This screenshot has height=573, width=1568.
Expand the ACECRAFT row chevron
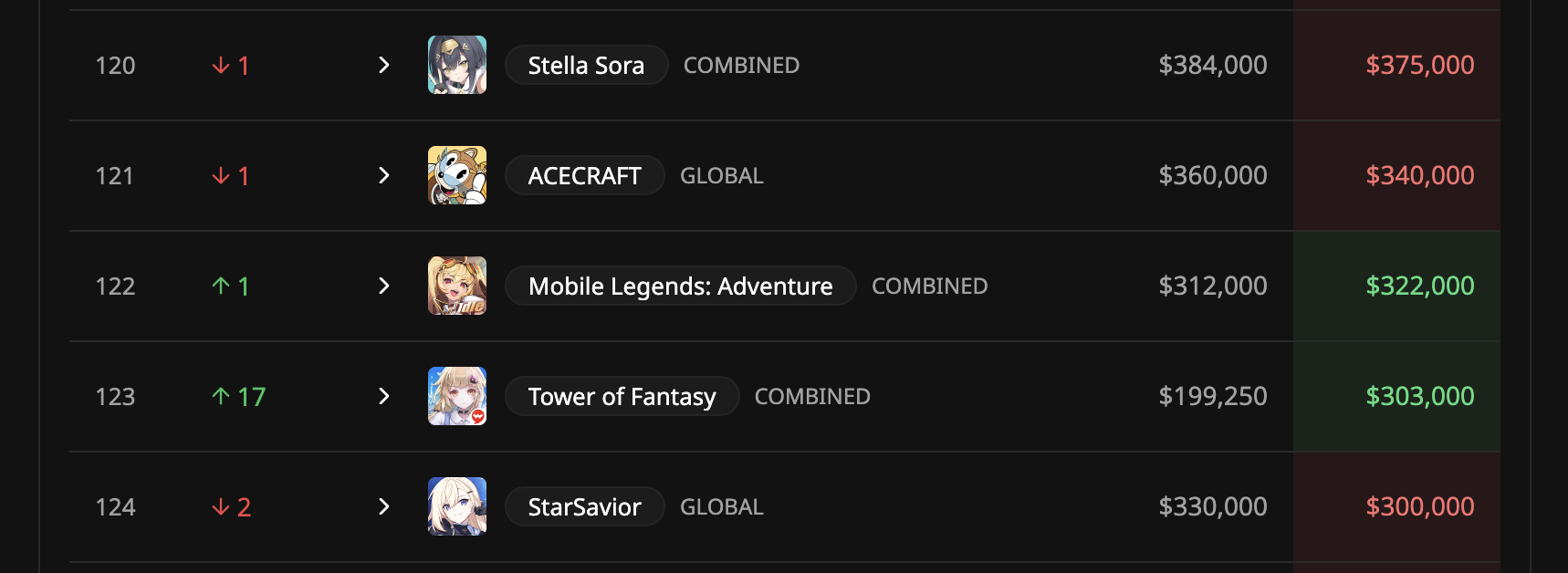point(384,175)
